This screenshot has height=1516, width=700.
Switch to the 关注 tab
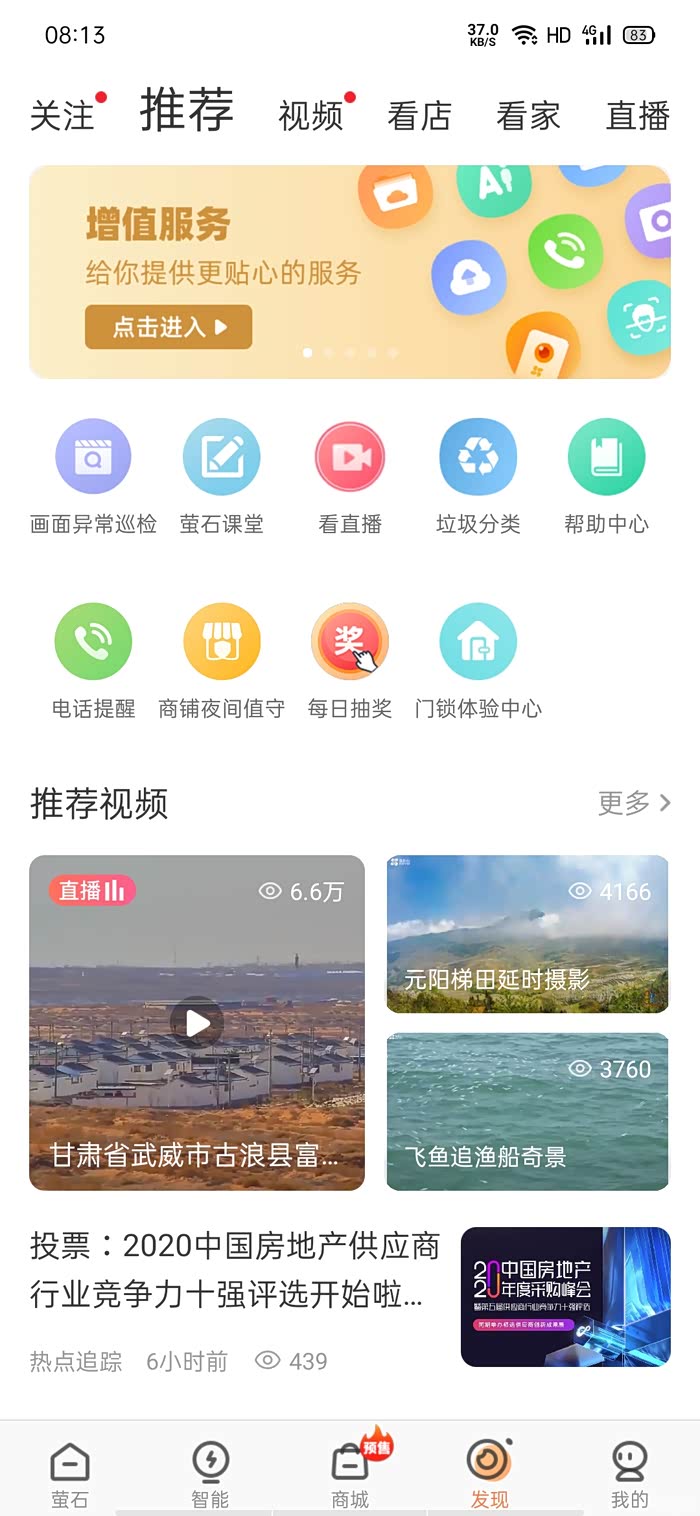pos(62,116)
